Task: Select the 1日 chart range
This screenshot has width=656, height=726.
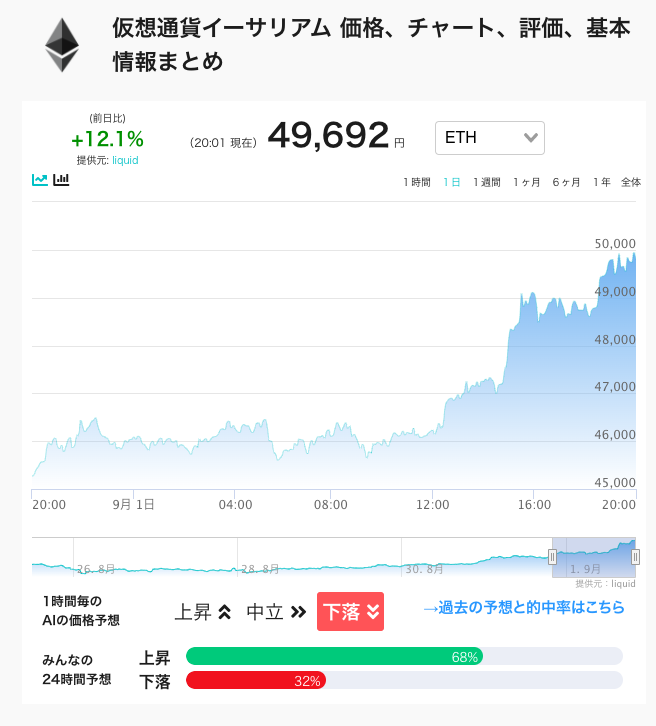Action: click(x=451, y=182)
